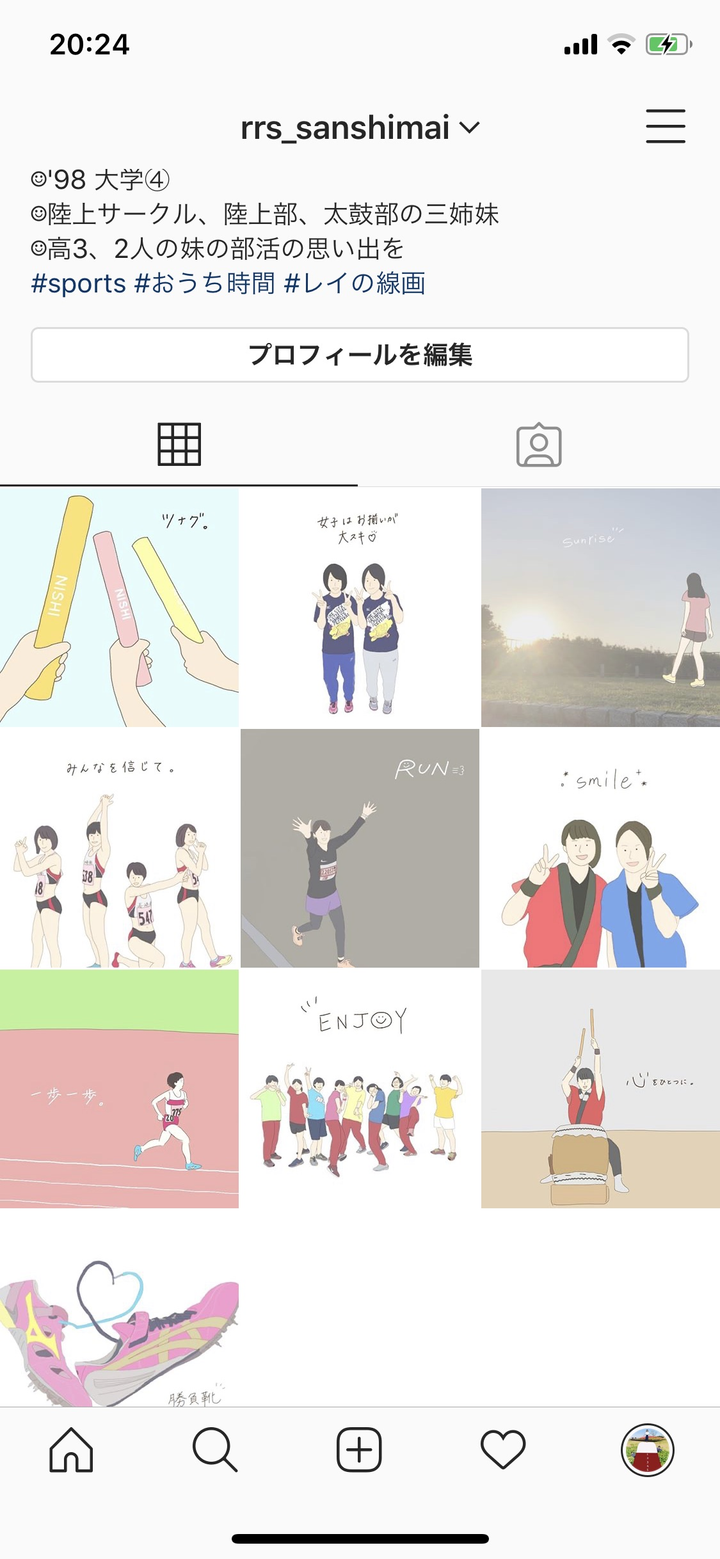Open the ENJOY group post
The image size is (720, 1559).
[360, 1089]
